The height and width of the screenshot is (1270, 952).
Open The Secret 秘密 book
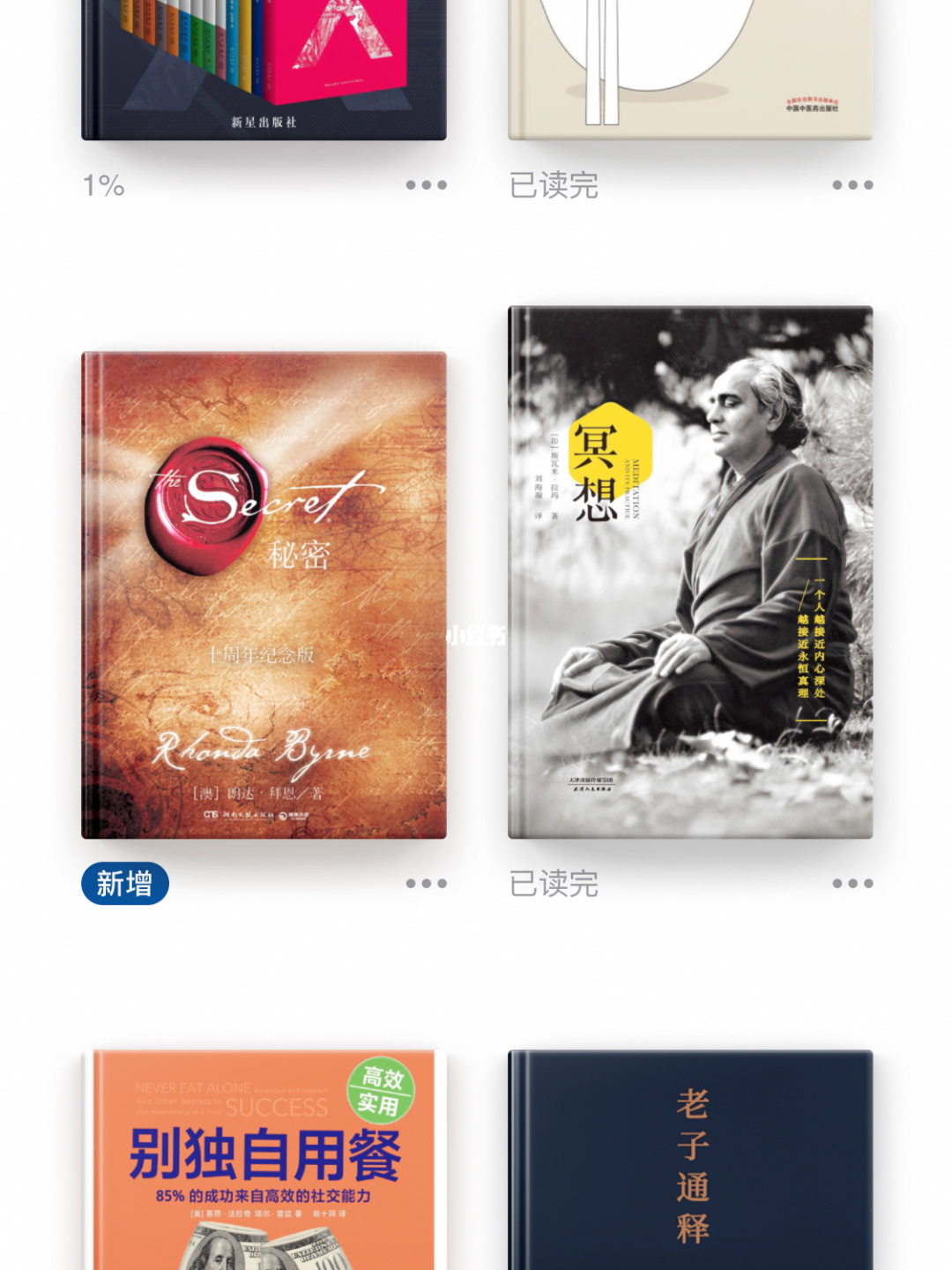(x=264, y=595)
